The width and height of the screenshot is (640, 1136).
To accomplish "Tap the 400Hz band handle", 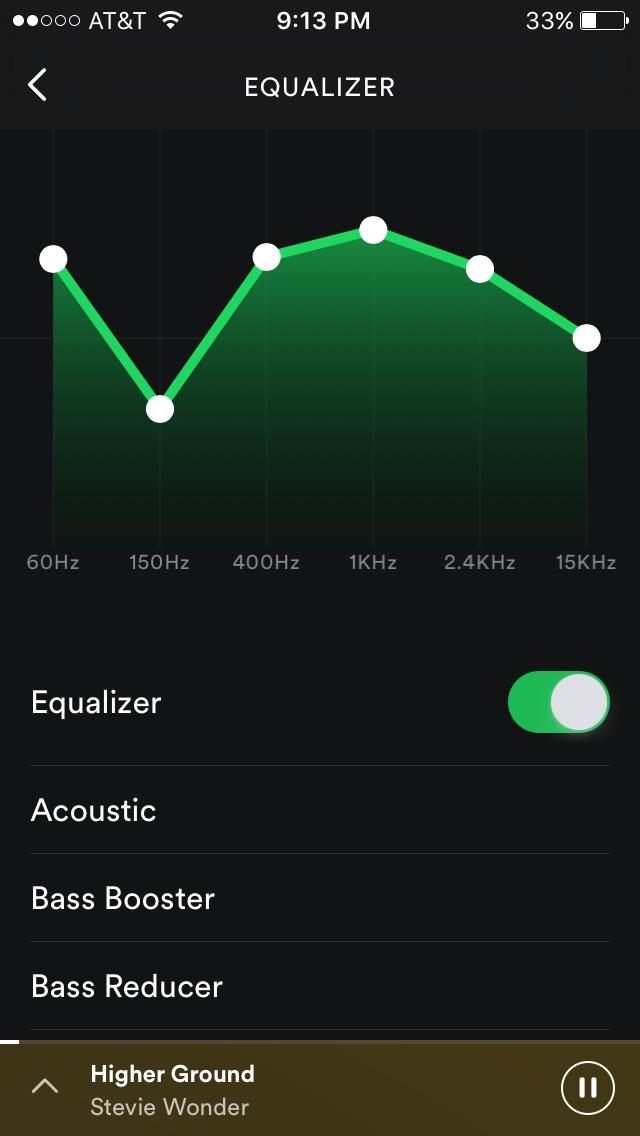I will 266,257.
